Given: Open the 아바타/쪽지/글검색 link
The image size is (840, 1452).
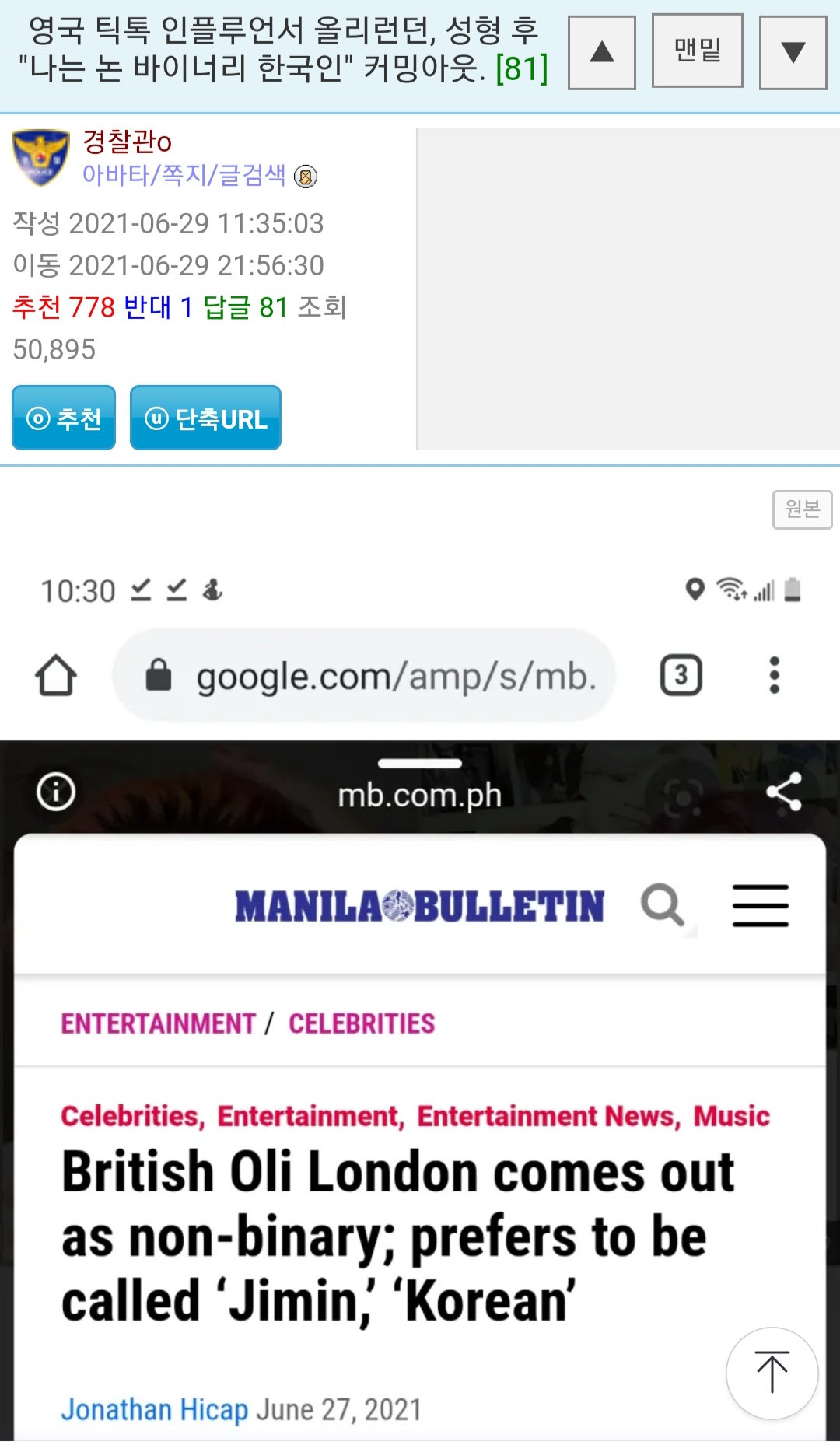Looking at the screenshot, I should tap(184, 175).
